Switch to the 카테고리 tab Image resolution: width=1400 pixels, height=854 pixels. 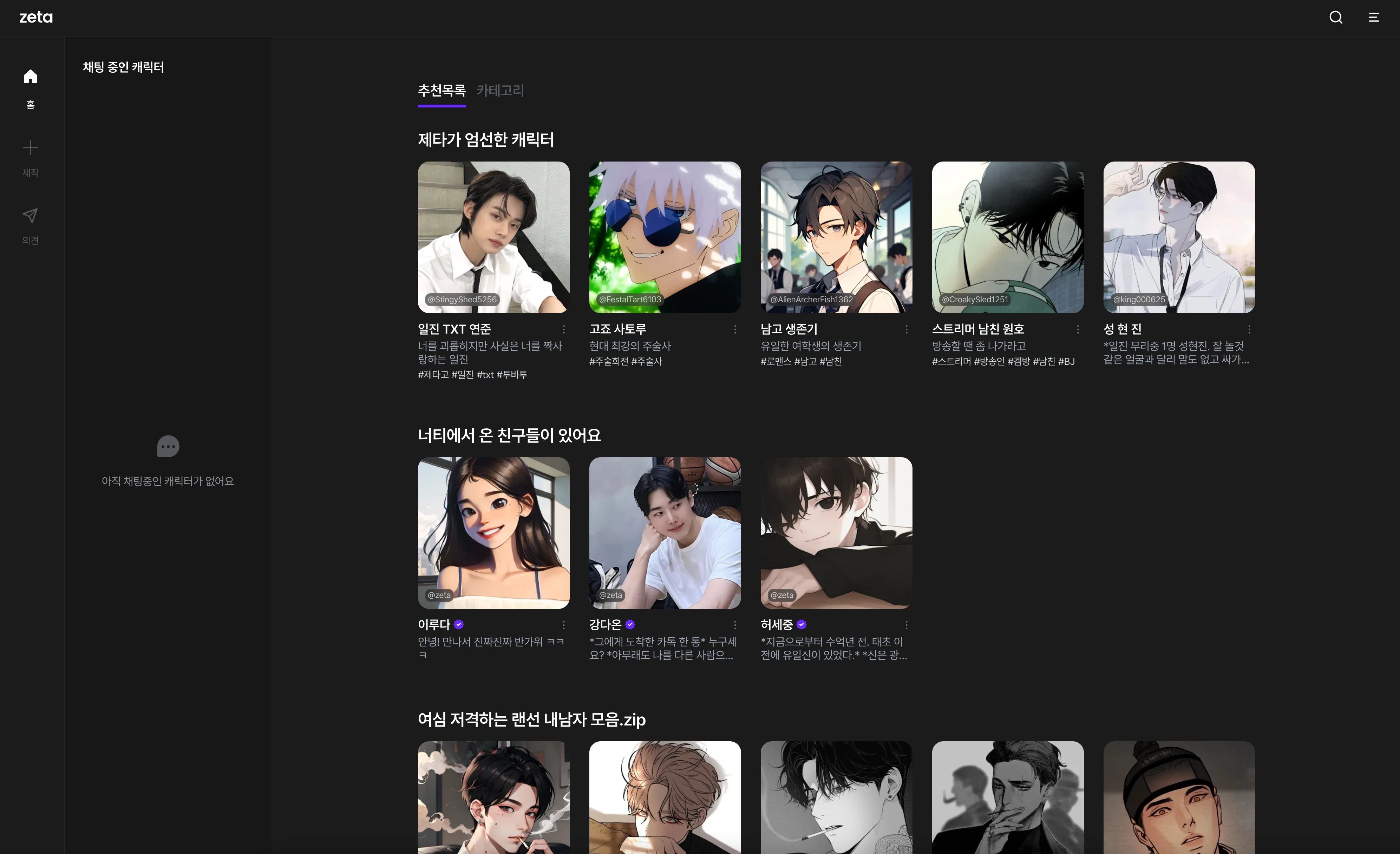point(500,90)
